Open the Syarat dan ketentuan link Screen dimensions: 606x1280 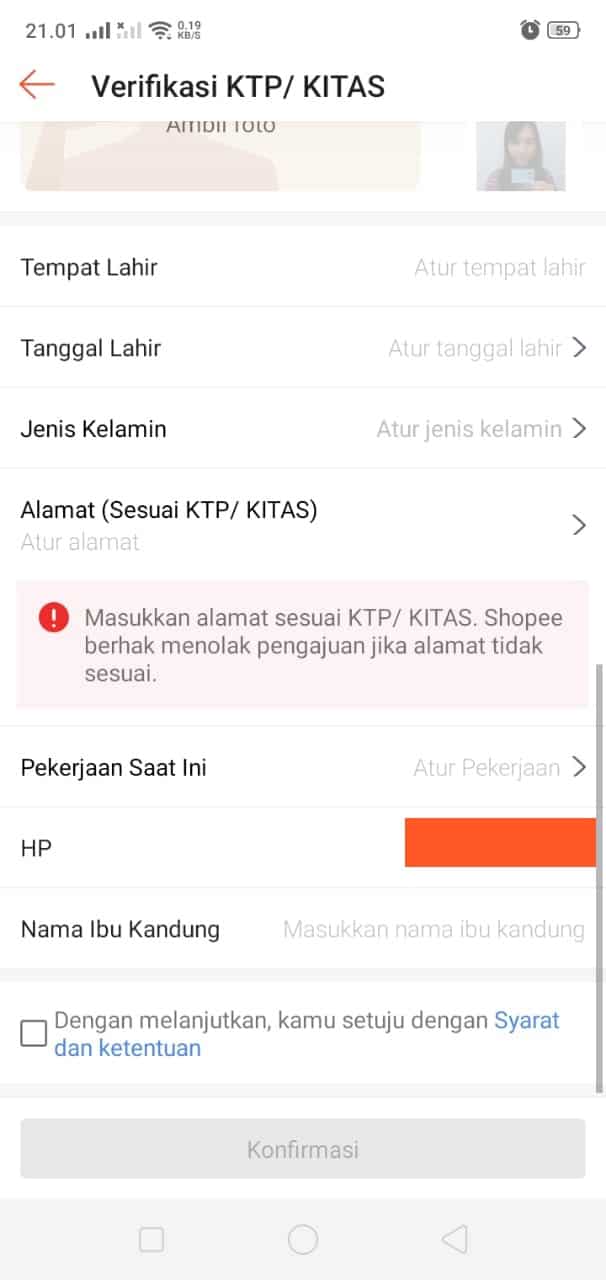[x=307, y=1034]
